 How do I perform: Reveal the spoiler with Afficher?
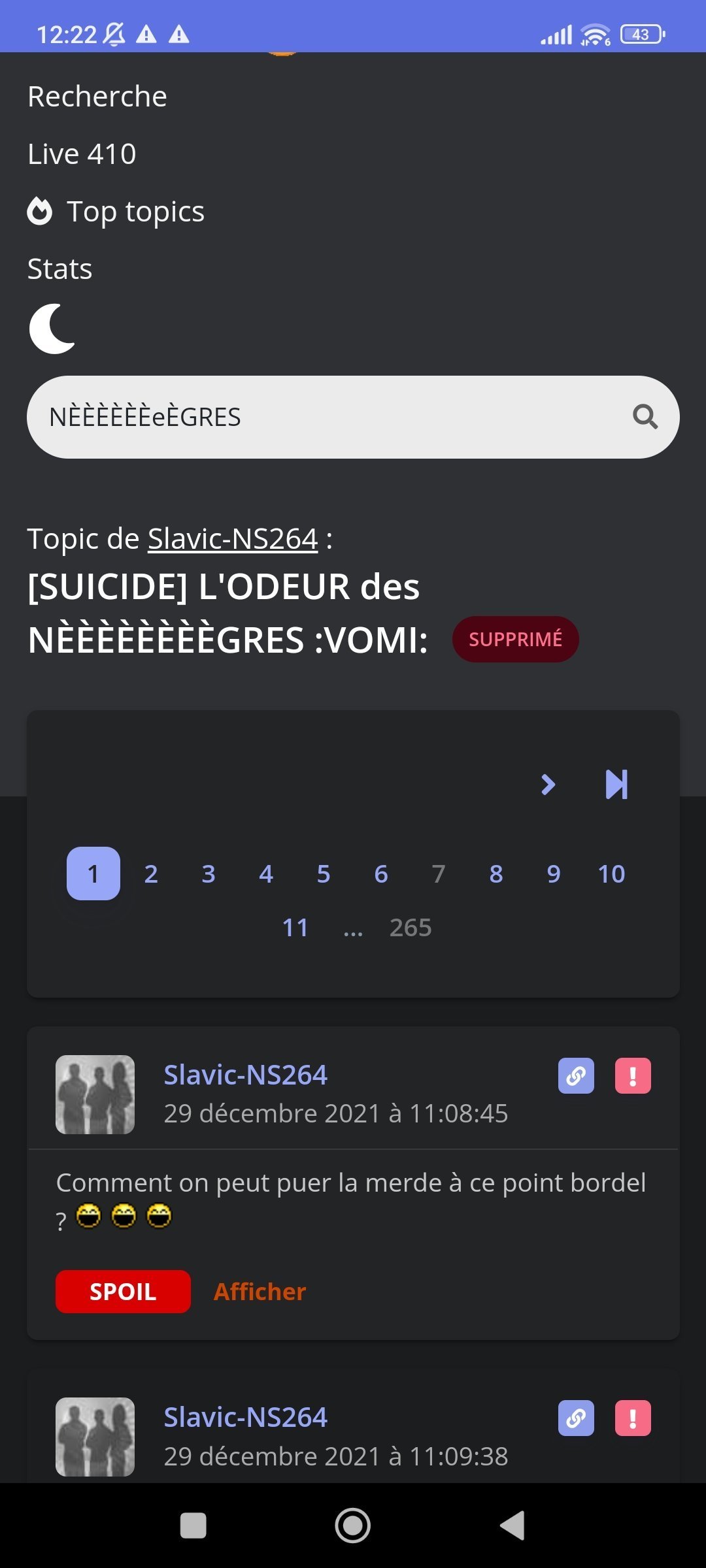[260, 1292]
